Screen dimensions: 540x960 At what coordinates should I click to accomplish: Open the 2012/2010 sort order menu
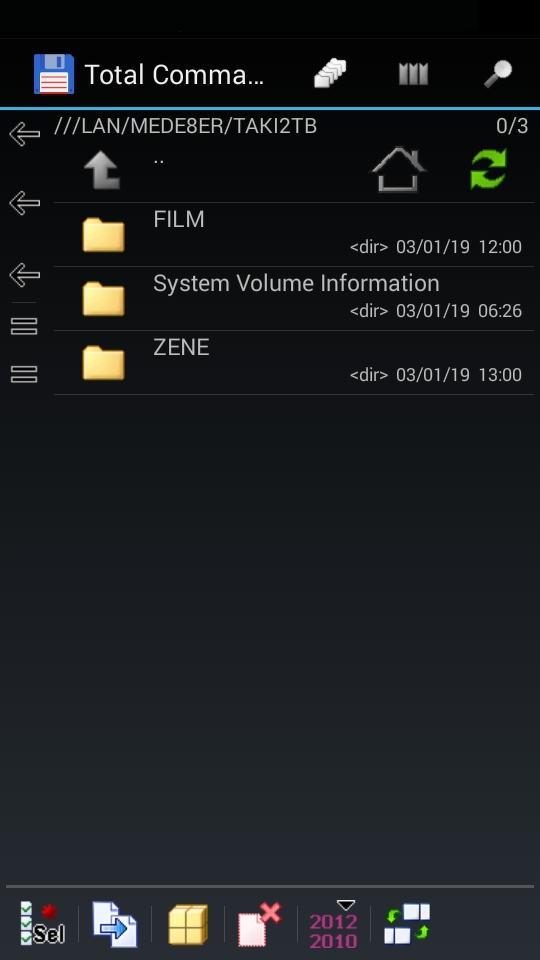click(334, 924)
